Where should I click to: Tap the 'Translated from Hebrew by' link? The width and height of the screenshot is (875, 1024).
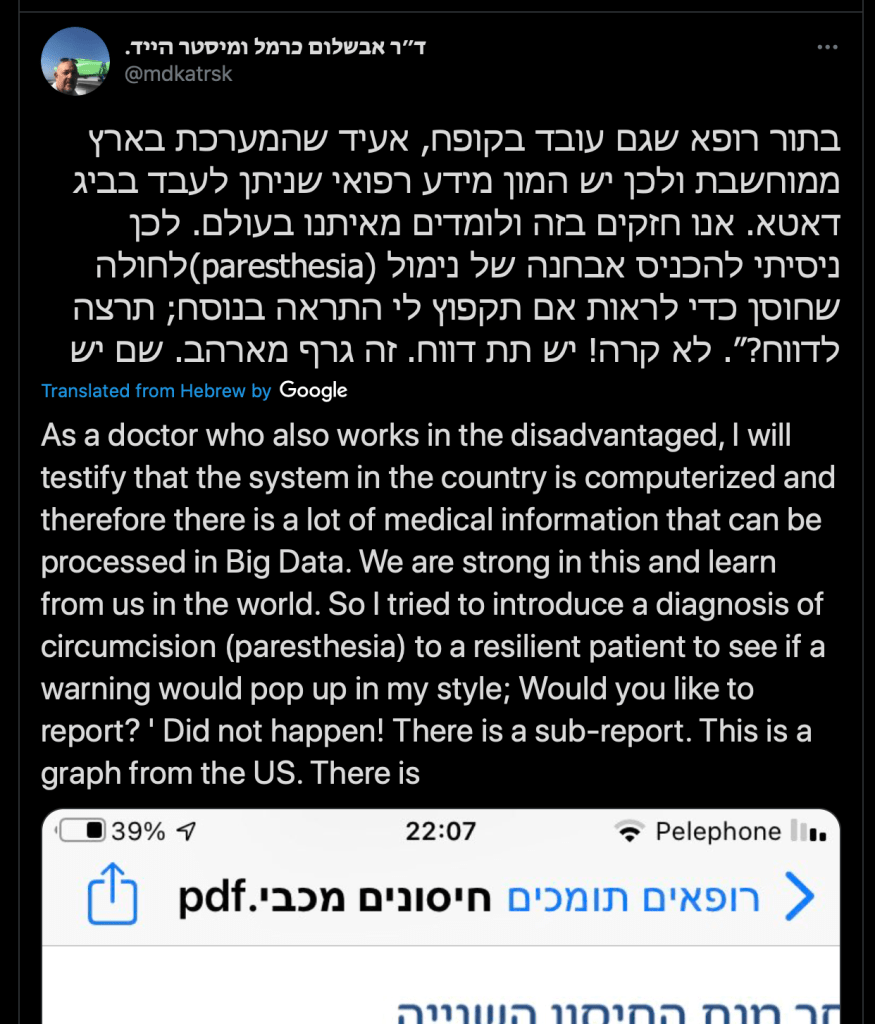tap(156, 391)
